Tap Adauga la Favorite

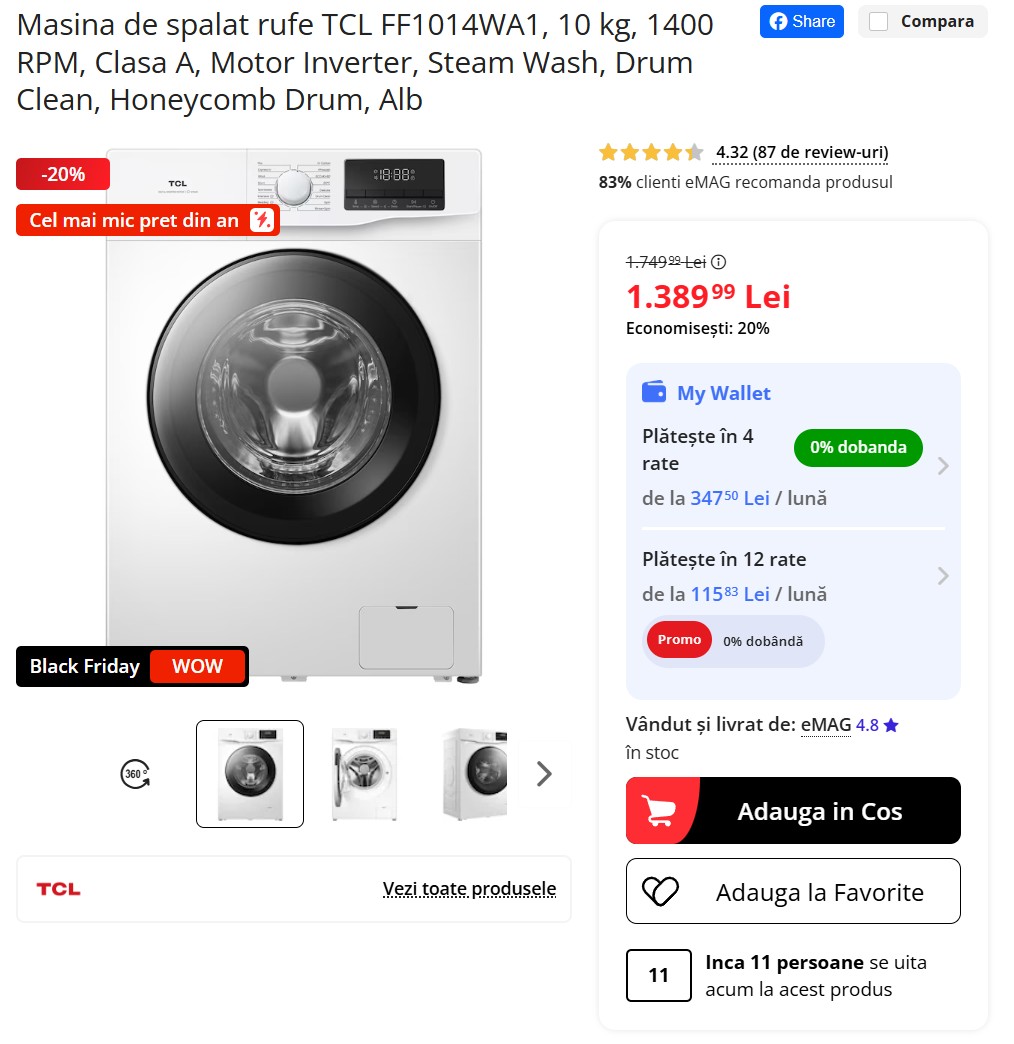[793, 892]
